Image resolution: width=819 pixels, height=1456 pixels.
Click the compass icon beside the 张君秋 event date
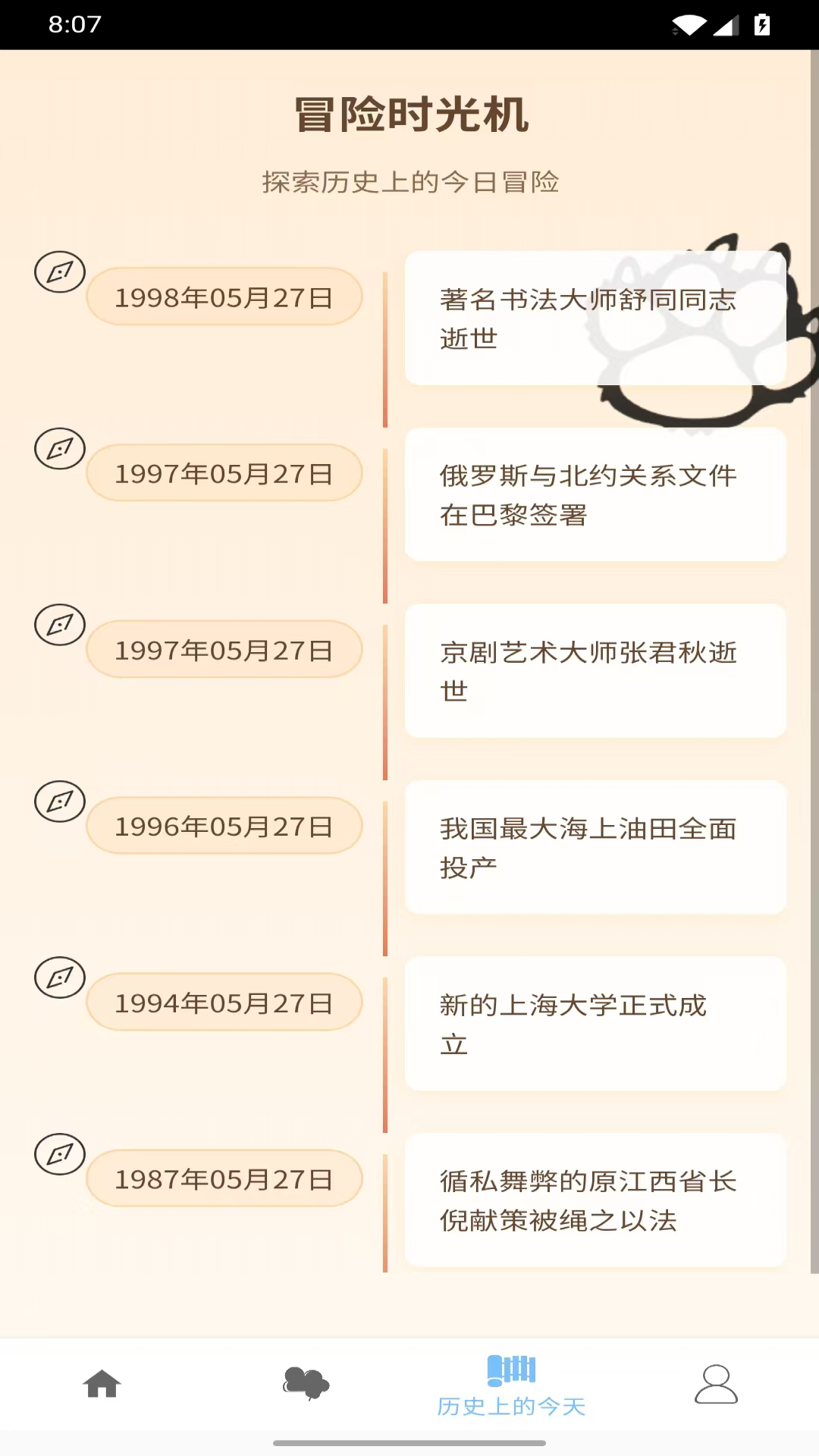pyautogui.click(x=60, y=624)
